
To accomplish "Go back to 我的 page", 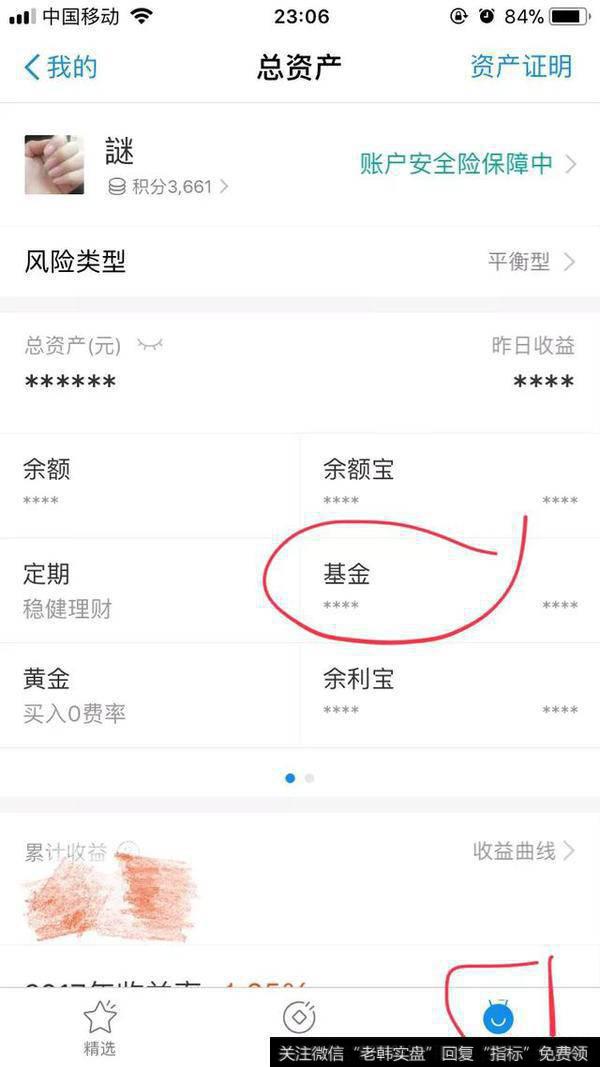I will [60, 67].
